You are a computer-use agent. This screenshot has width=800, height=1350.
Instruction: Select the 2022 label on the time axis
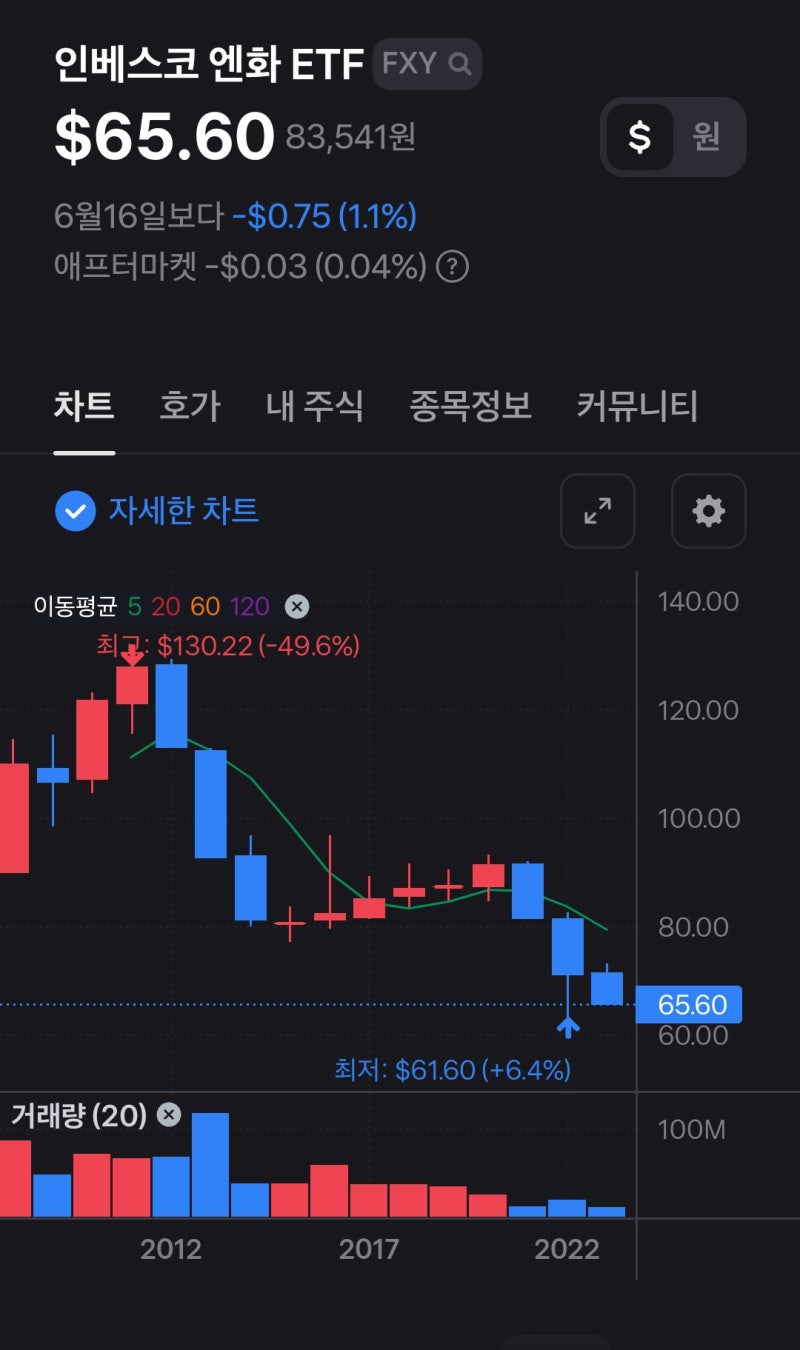point(568,1249)
